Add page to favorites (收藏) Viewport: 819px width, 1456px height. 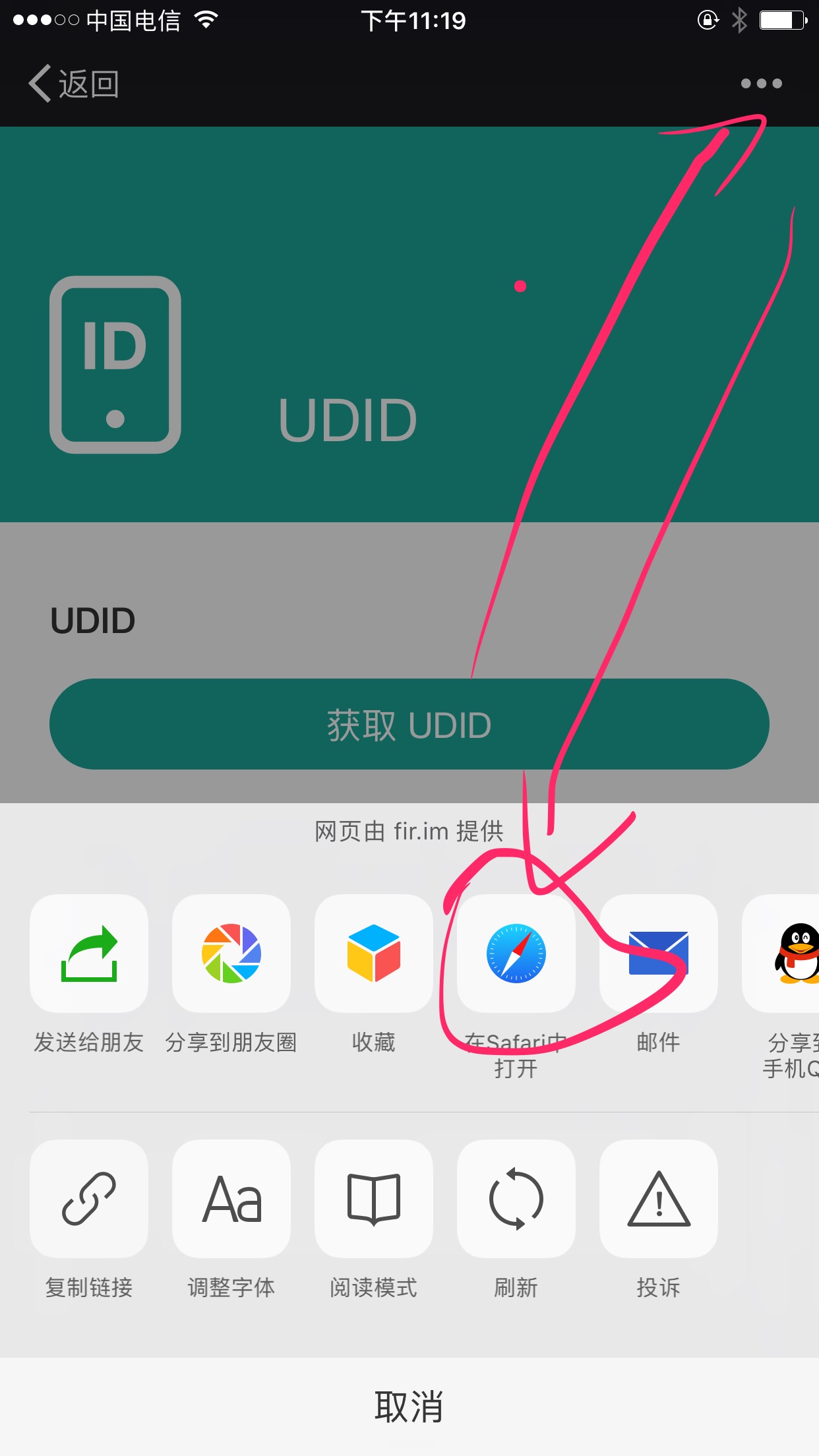[374, 954]
